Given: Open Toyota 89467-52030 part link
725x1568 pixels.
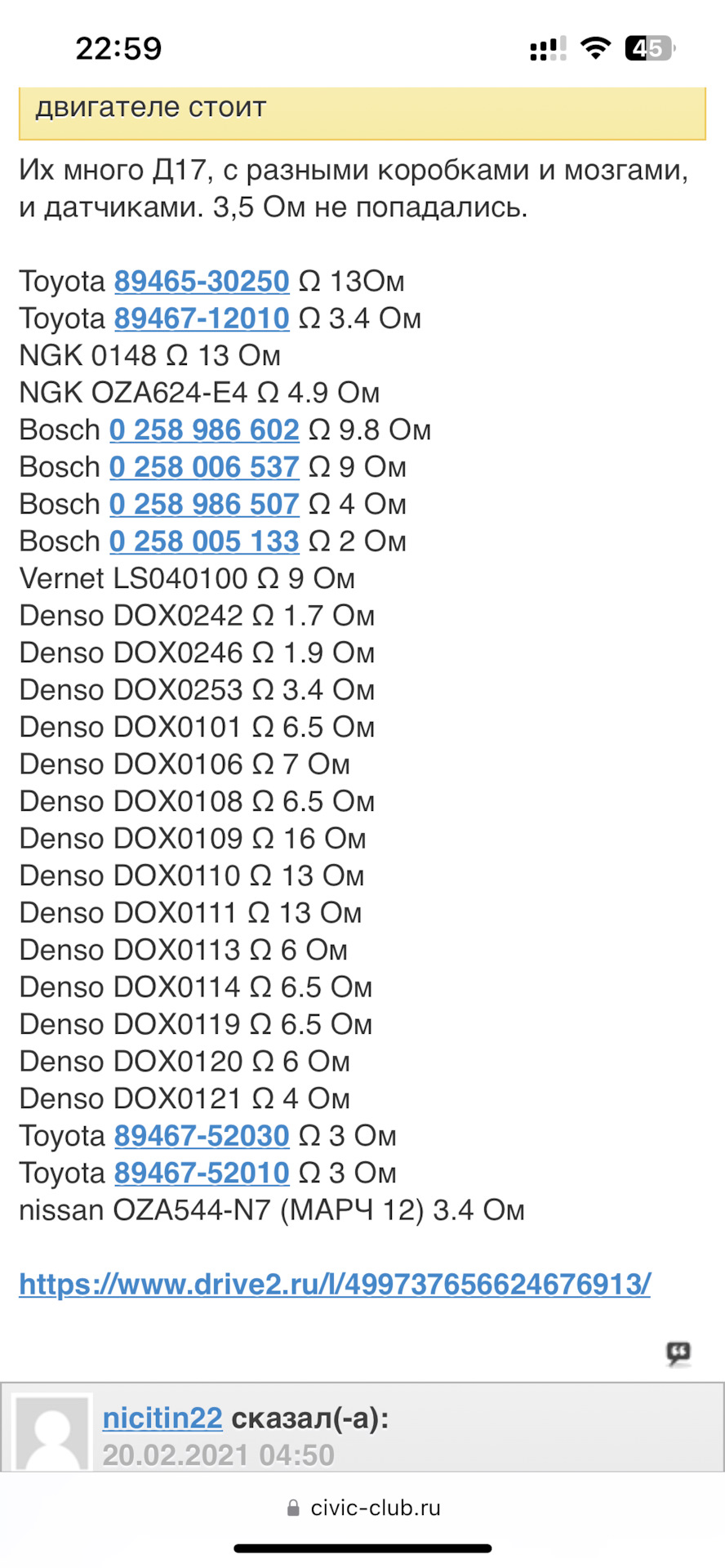Looking at the screenshot, I should pos(202,1136).
